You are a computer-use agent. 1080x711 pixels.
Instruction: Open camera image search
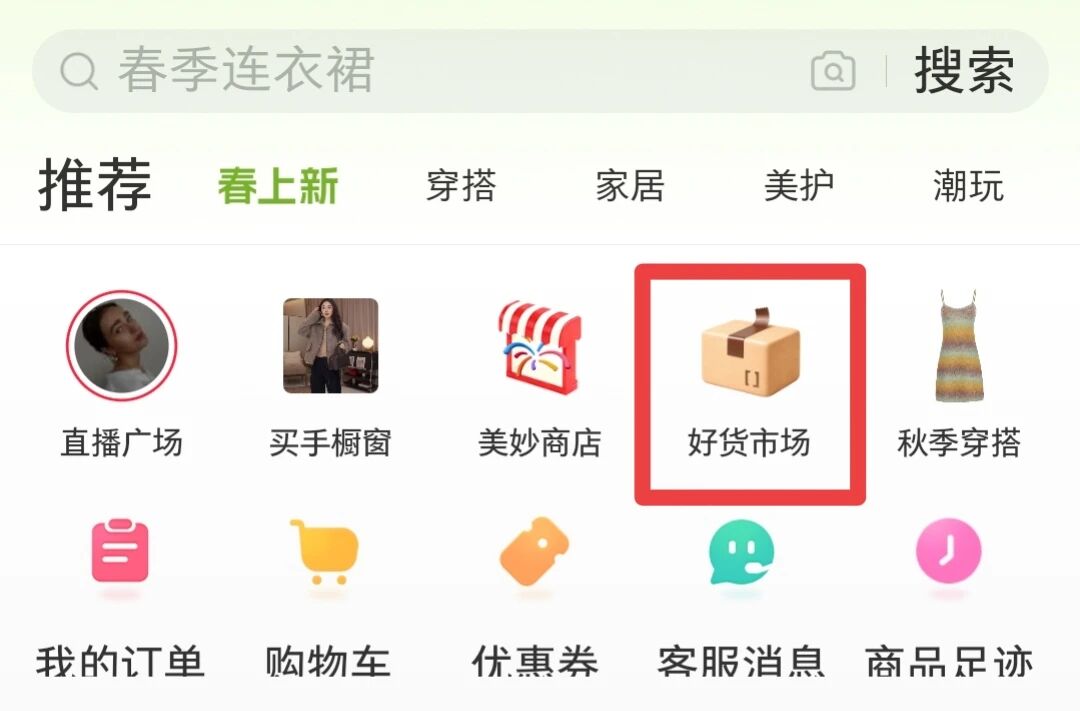(833, 71)
